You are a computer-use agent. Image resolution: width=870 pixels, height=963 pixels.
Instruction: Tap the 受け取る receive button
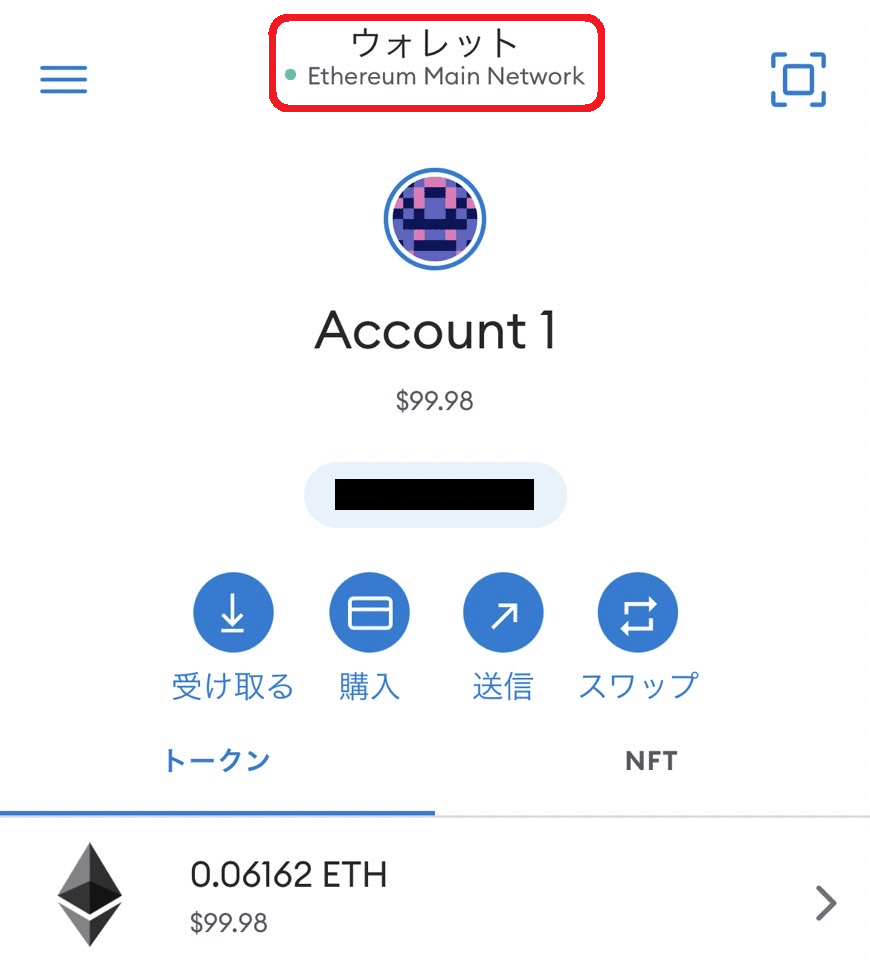[233, 613]
